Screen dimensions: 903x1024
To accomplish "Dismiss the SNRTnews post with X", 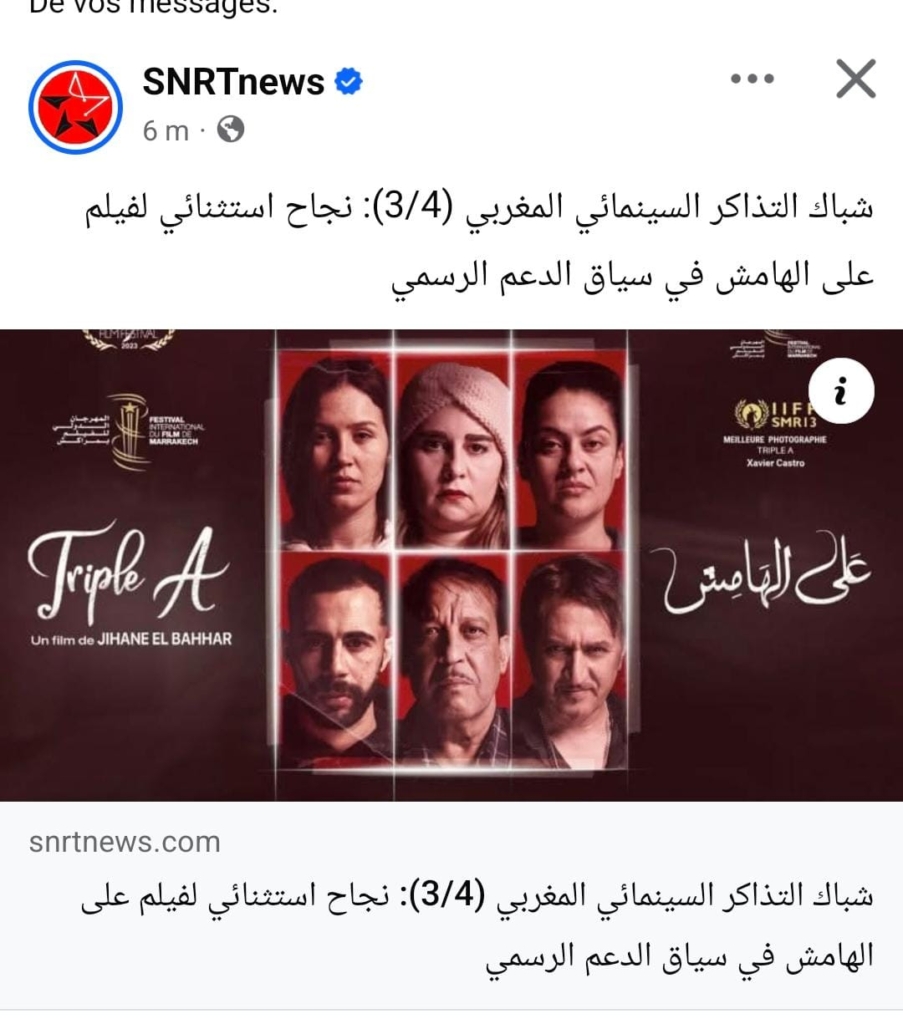I will (855, 79).
